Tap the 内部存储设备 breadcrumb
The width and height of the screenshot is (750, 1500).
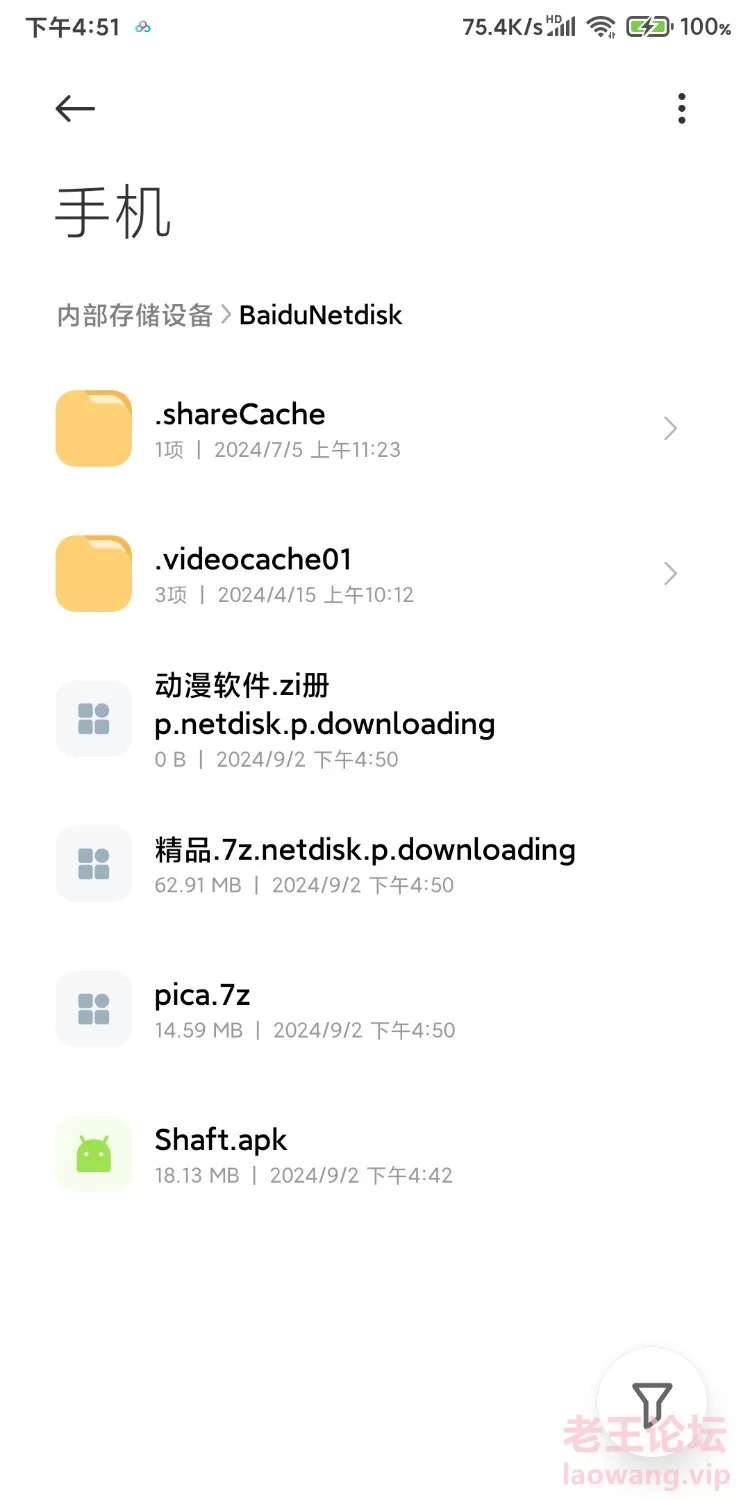pyautogui.click(x=134, y=315)
